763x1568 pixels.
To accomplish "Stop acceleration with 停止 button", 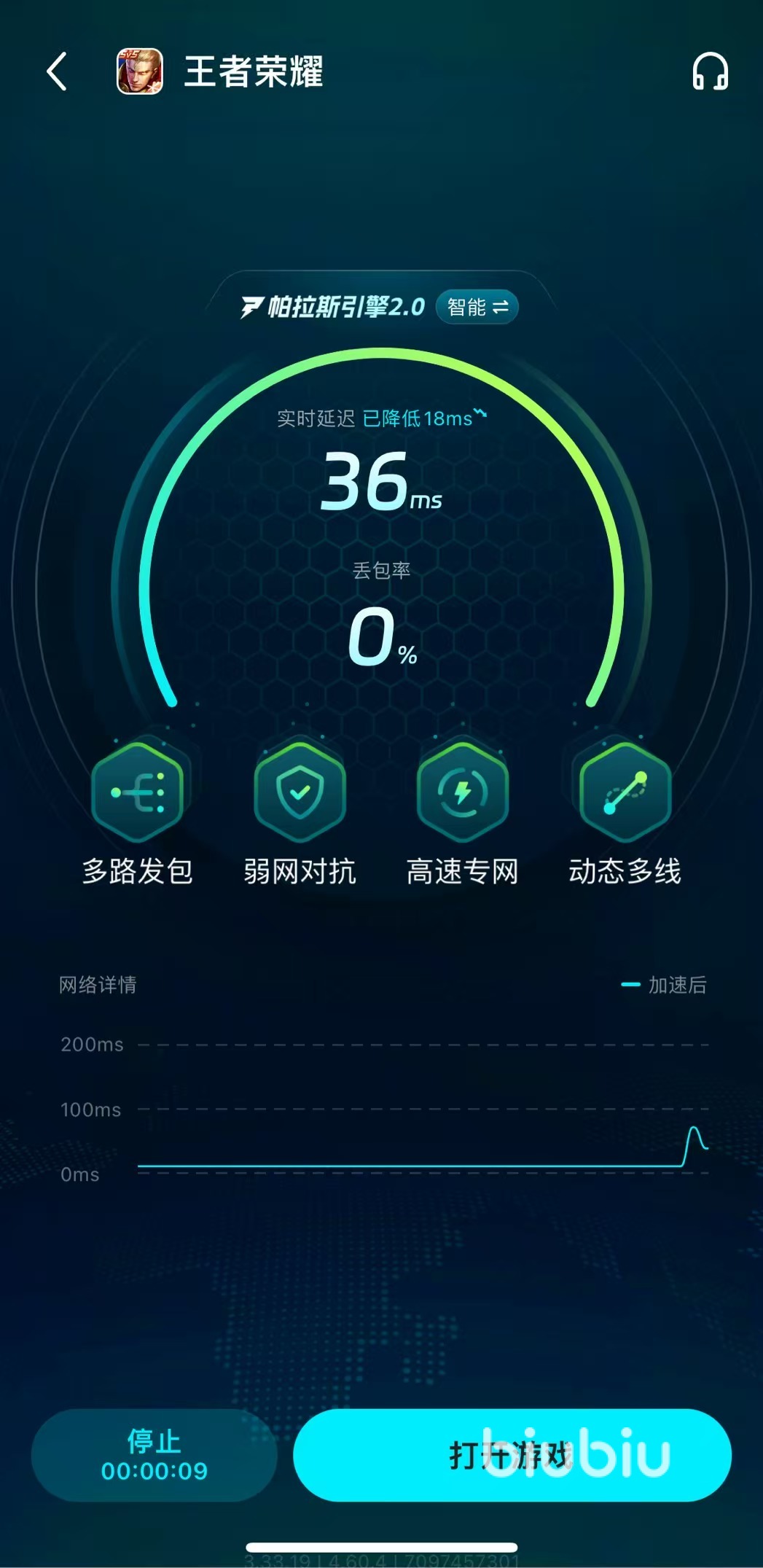I will [x=154, y=1454].
